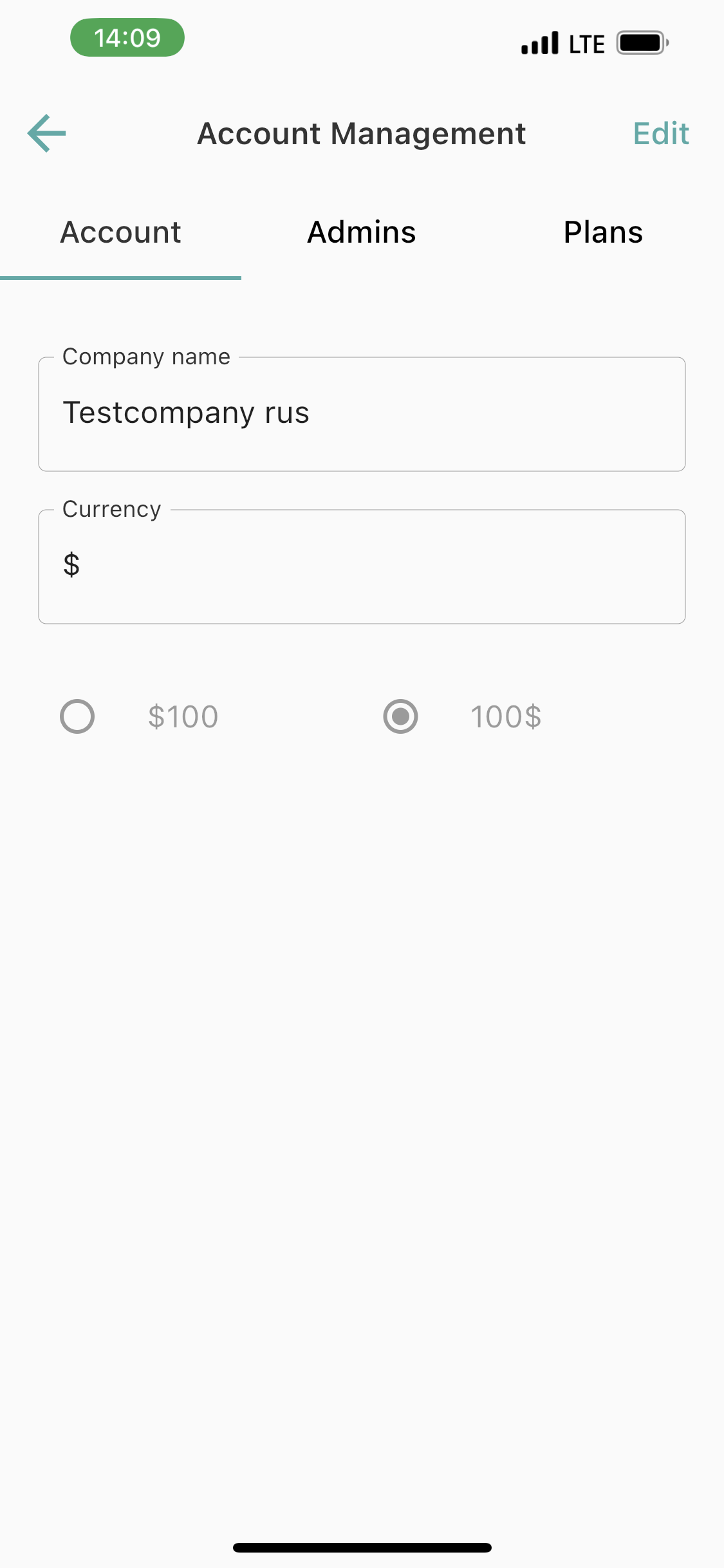Choose the $100 format radio button
Image resolution: width=724 pixels, height=1568 pixels.
77,716
